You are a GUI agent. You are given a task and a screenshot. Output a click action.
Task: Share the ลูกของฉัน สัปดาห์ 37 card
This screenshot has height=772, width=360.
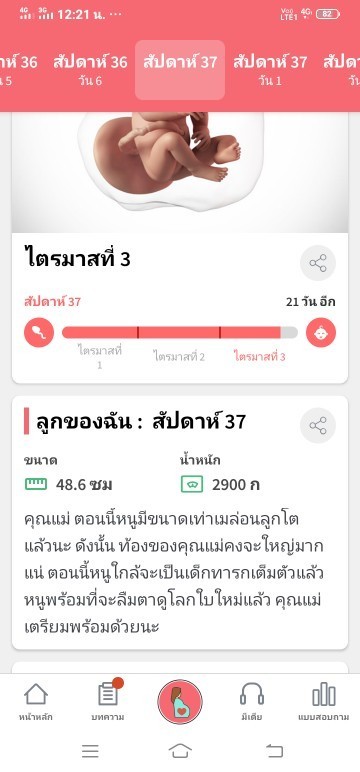(318, 425)
